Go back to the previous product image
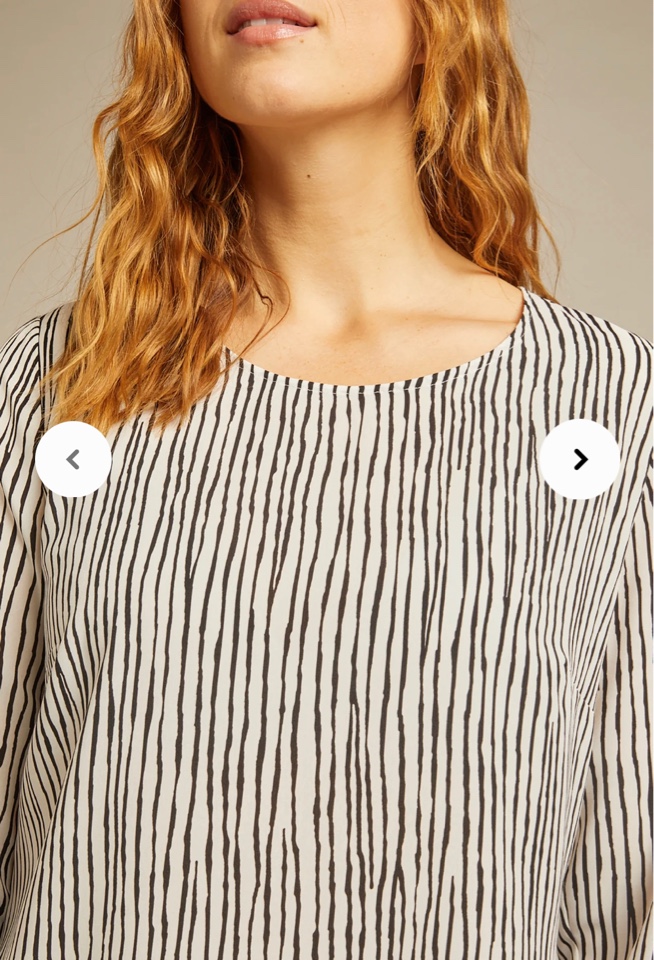The height and width of the screenshot is (960, 654). (x=73, y=459)
